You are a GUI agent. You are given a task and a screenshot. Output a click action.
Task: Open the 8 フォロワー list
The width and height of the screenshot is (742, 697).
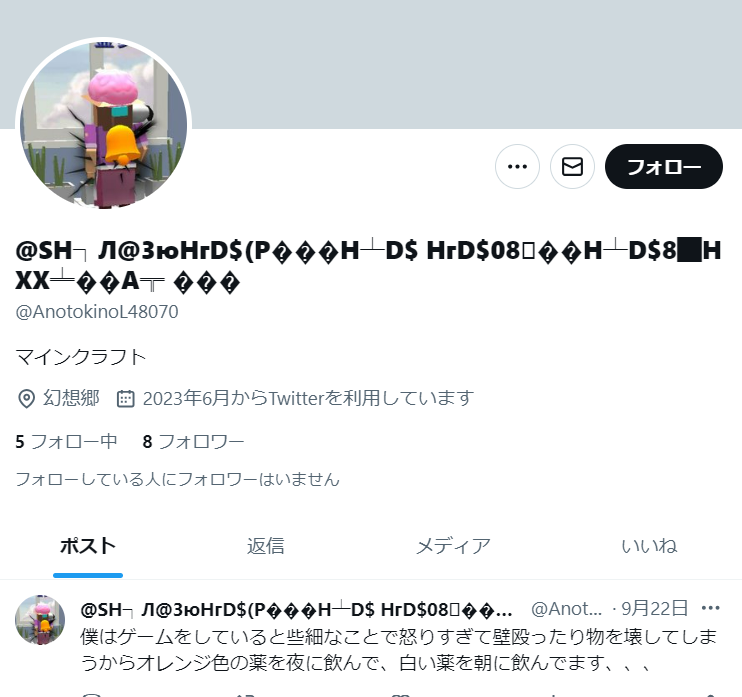(x=193, y=441)
